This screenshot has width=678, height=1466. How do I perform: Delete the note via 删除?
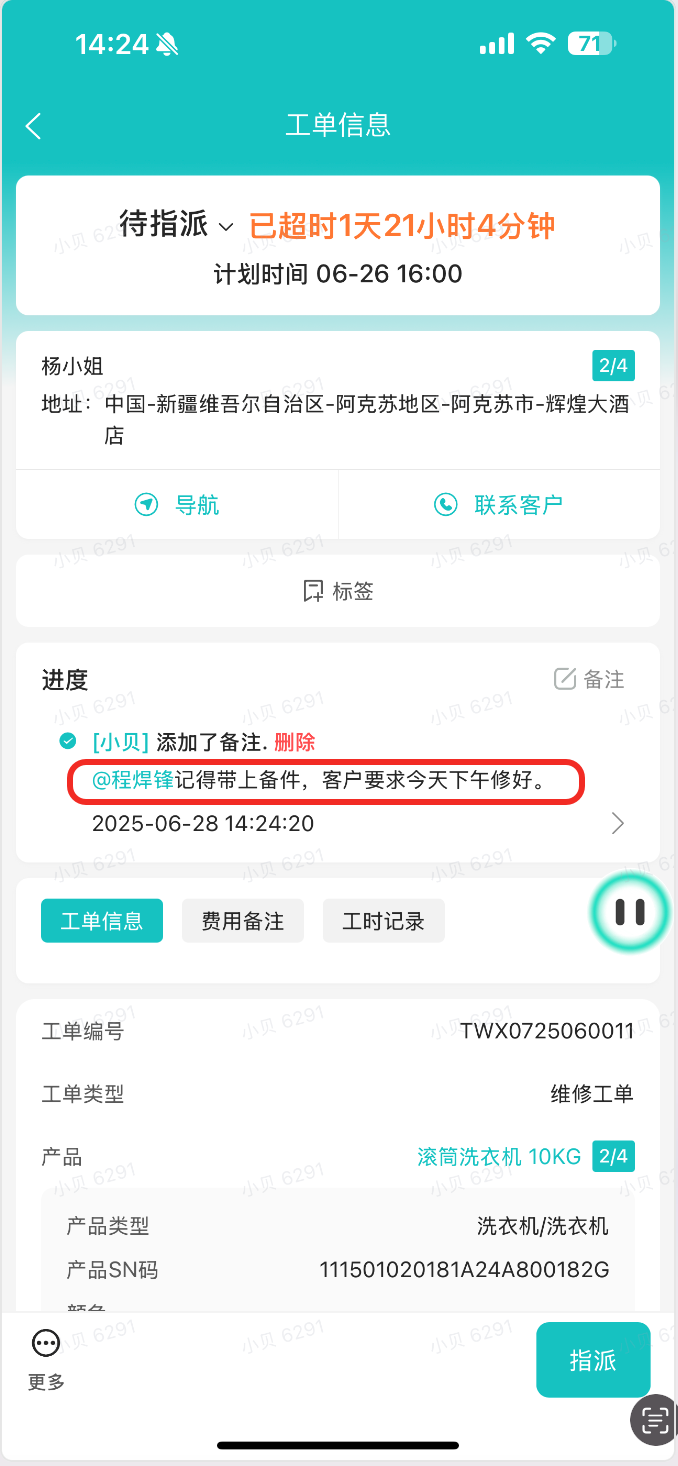pos(294,742)
